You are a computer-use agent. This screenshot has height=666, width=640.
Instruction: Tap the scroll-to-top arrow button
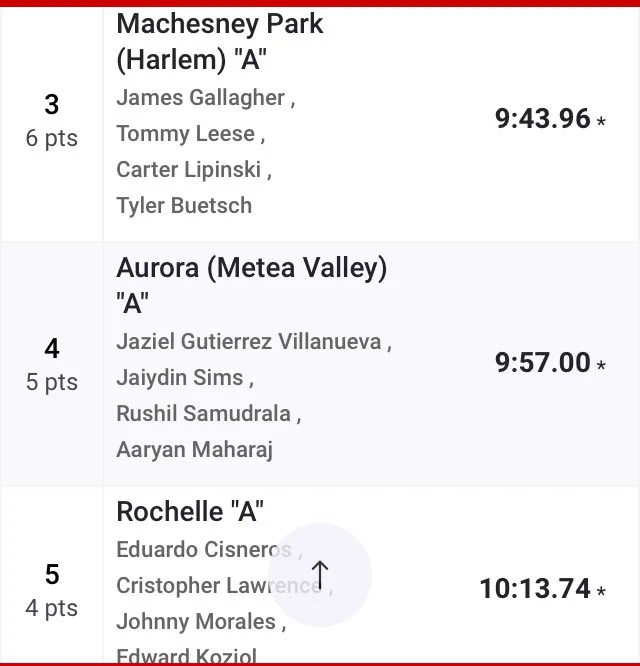pos(320,575)
